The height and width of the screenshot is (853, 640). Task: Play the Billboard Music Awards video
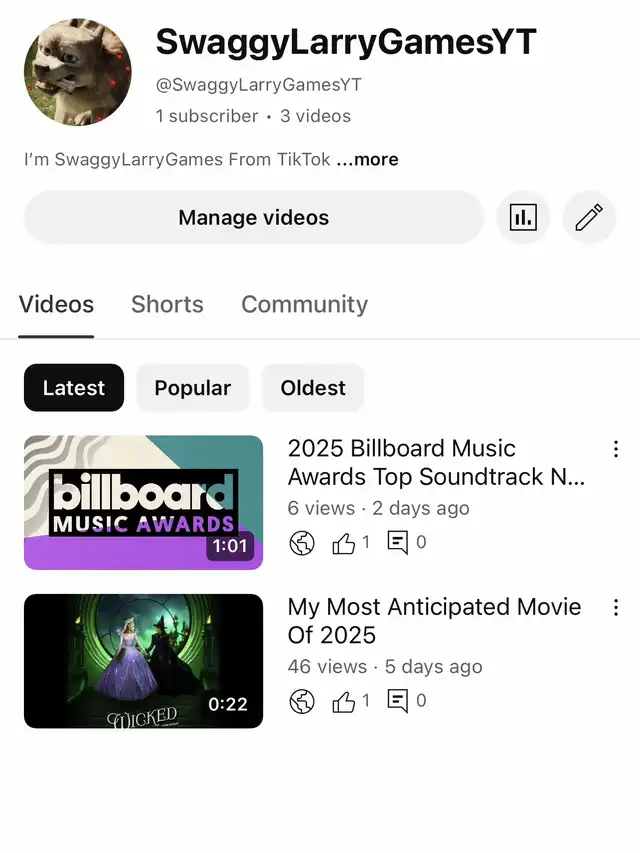pos(144,502)
